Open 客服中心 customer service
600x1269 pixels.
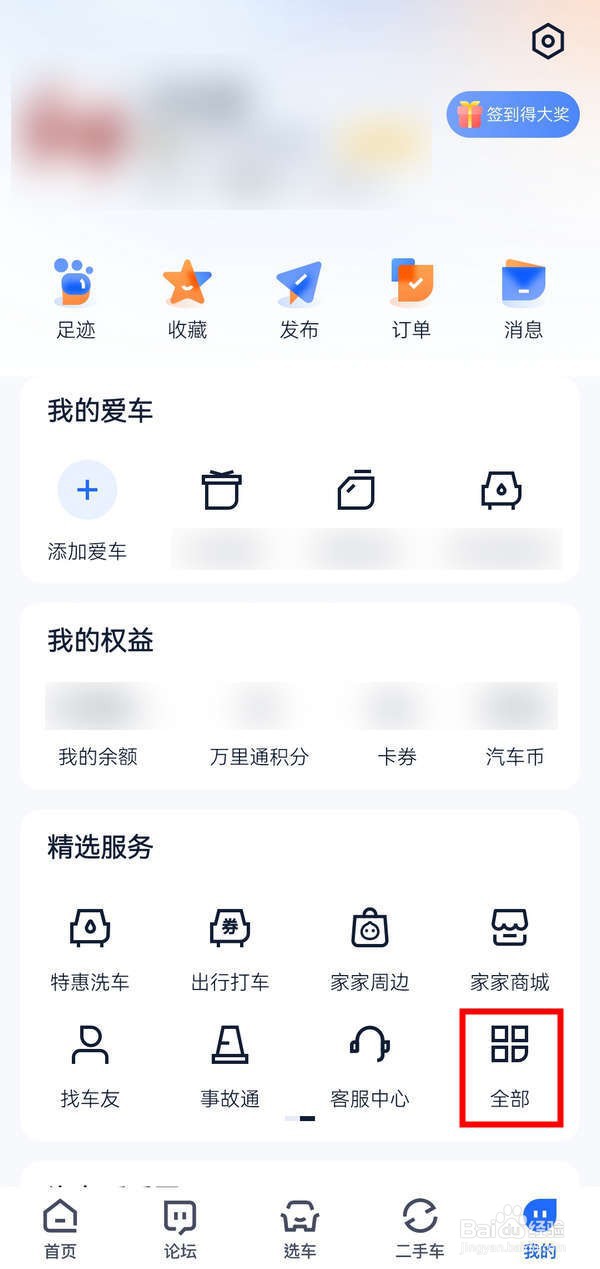370,1066
